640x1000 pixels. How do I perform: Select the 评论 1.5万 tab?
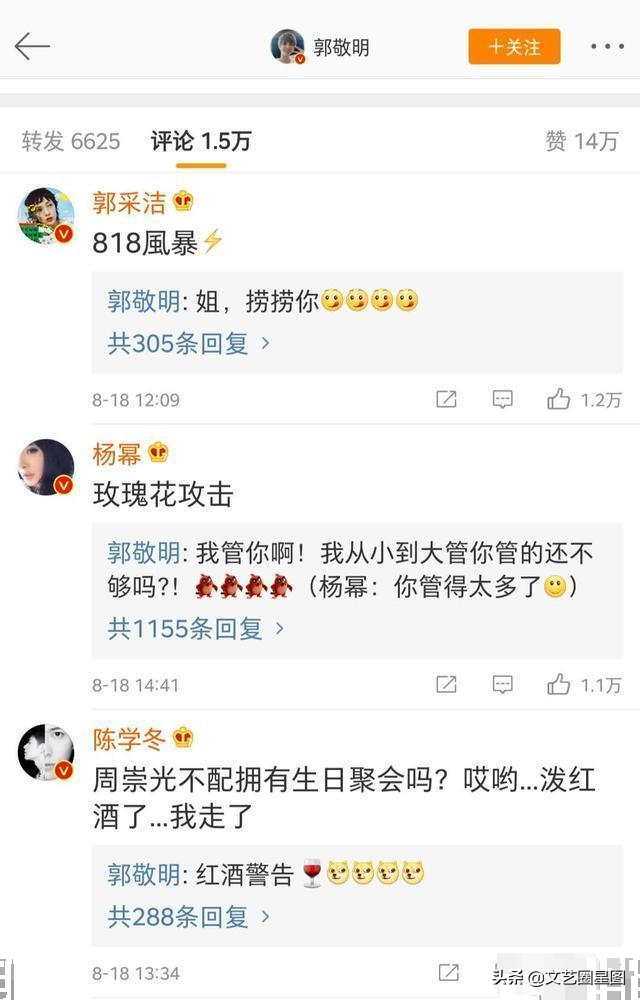tap(201, 142)
